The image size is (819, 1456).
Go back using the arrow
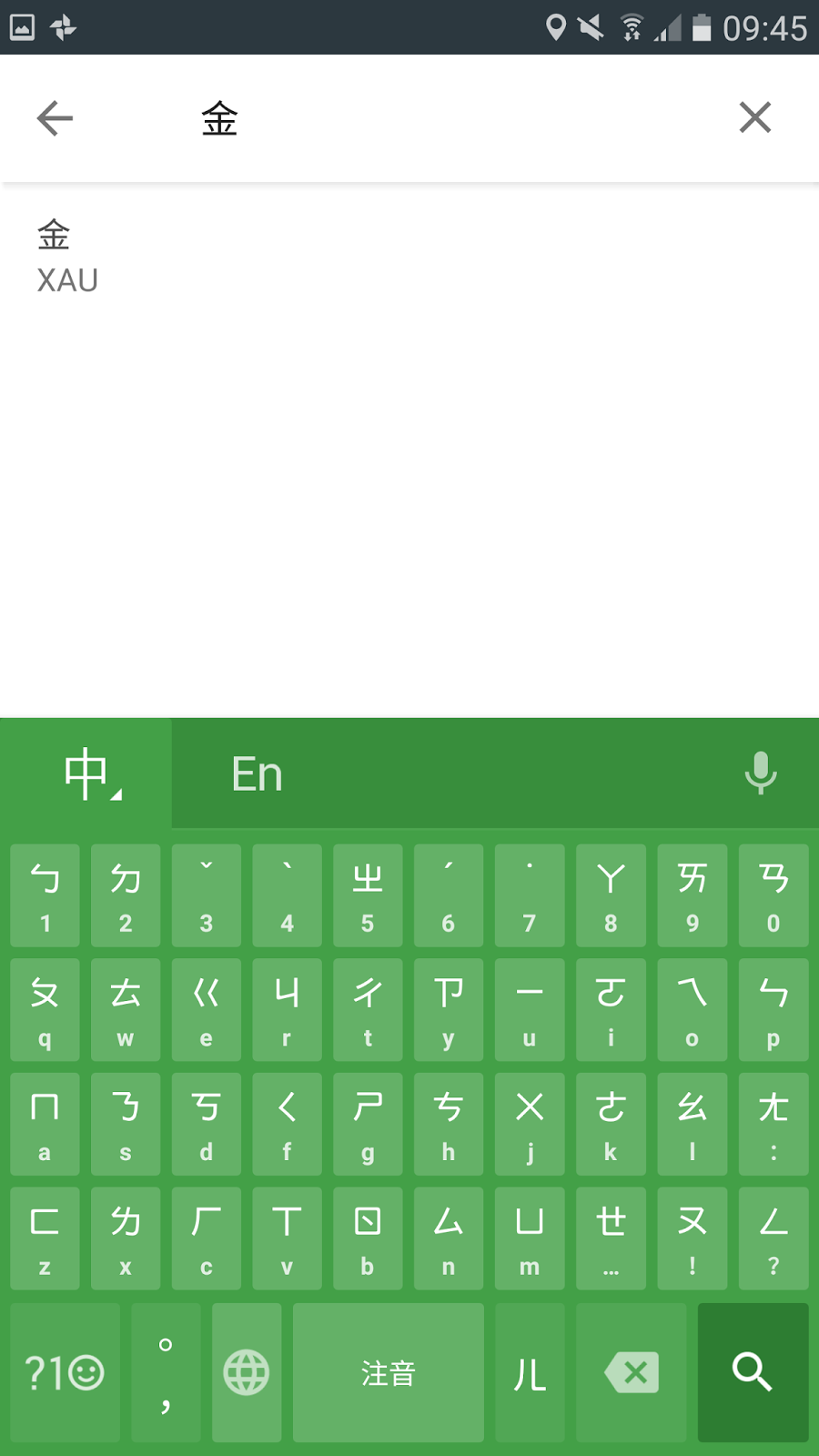[55, 118]
